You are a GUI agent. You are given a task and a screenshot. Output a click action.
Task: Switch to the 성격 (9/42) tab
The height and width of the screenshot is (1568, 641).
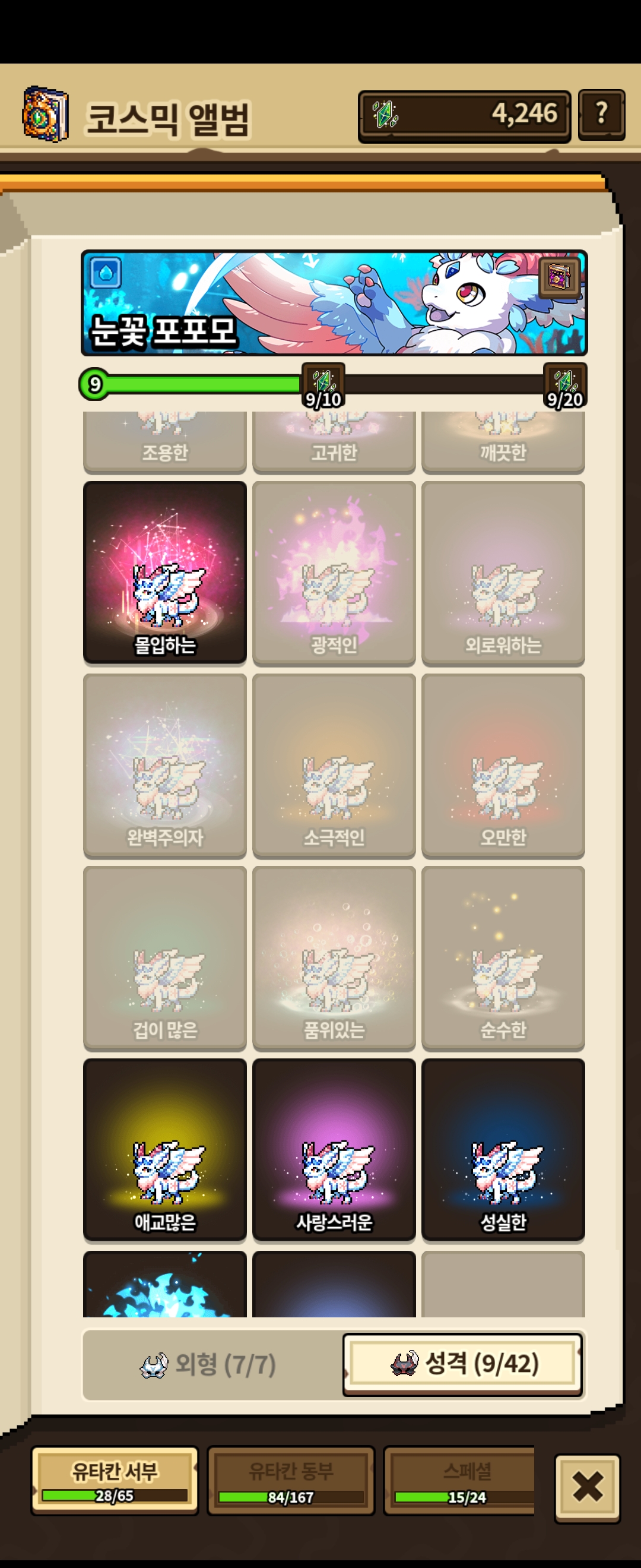tap(463, 1364)
